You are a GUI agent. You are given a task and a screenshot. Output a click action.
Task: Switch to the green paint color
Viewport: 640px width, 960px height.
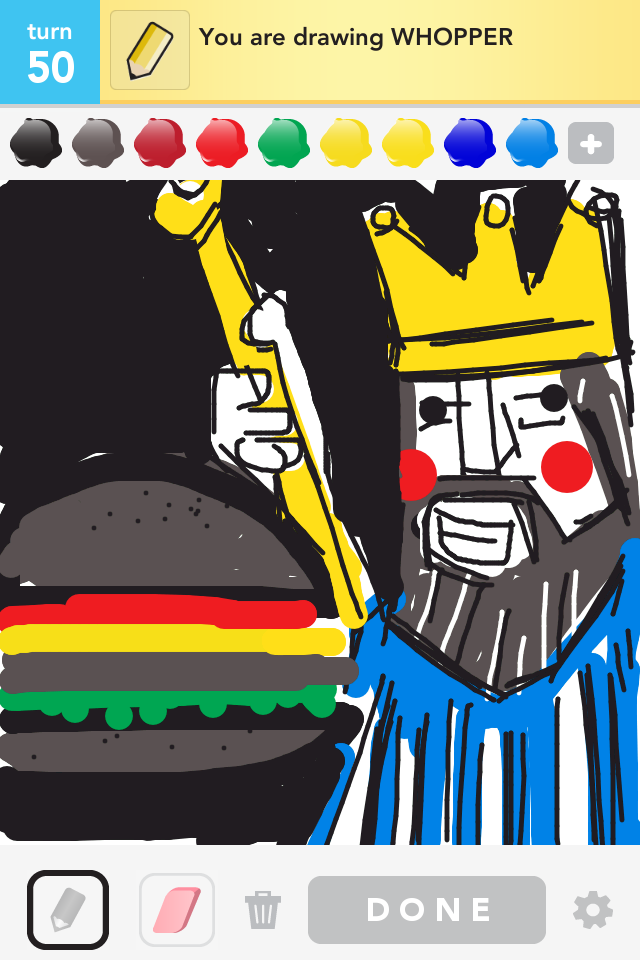[x=283, y=143]
